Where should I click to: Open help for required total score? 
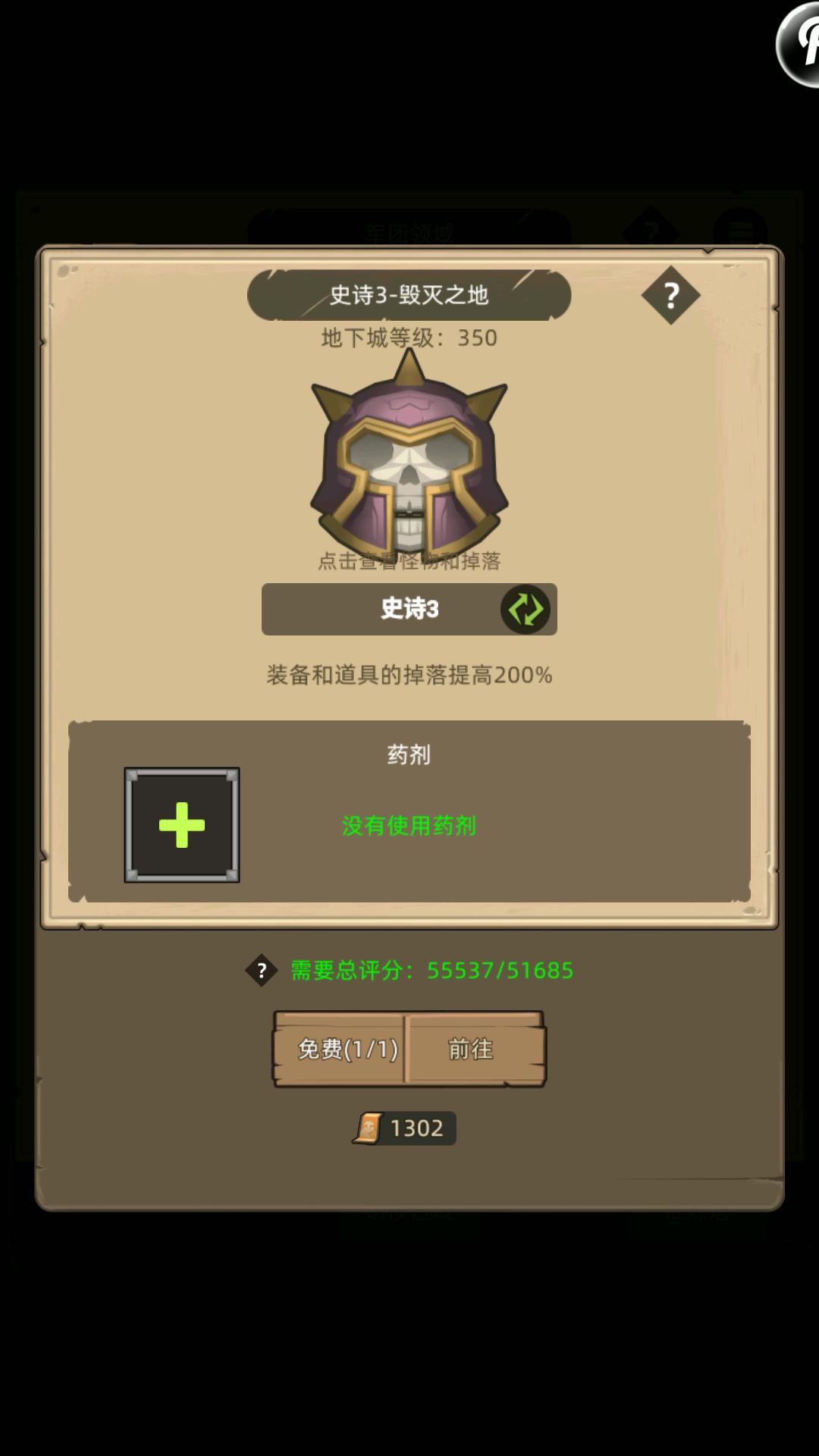click(x=262, y=971)
